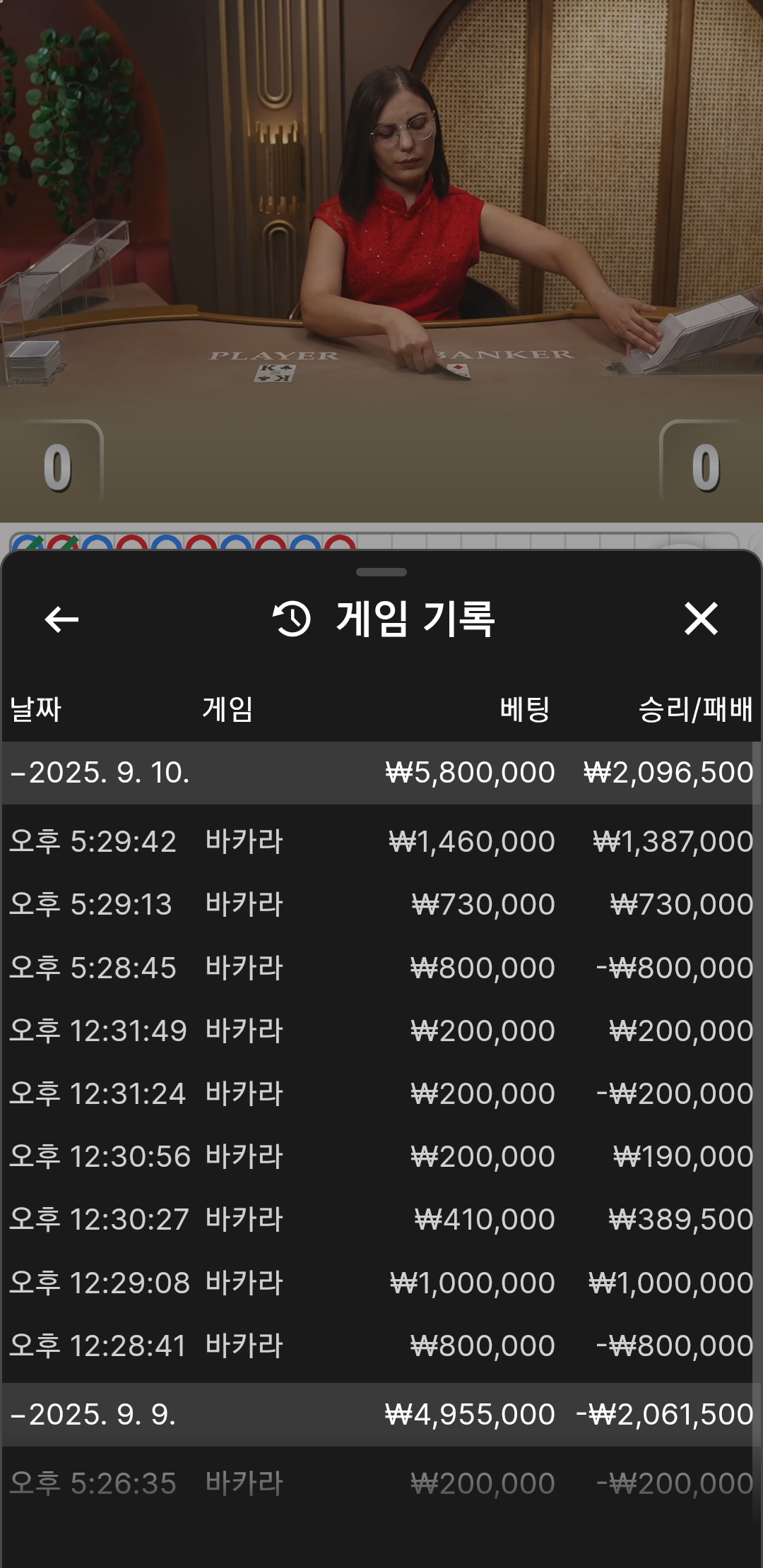The width and height of the screenshot is (763, 1568).
Task: View details of the 오후 12:28:41 round
Action: click(381, 1346)
